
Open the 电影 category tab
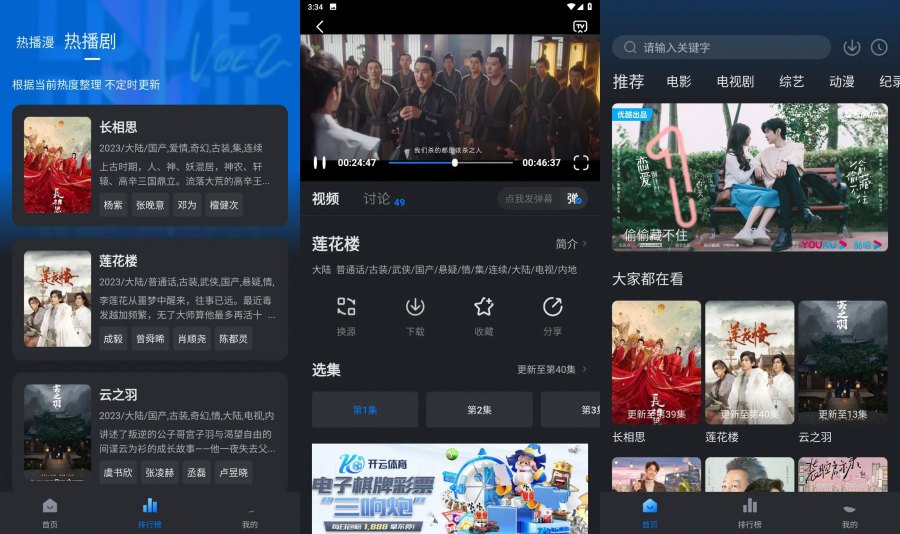679,82
